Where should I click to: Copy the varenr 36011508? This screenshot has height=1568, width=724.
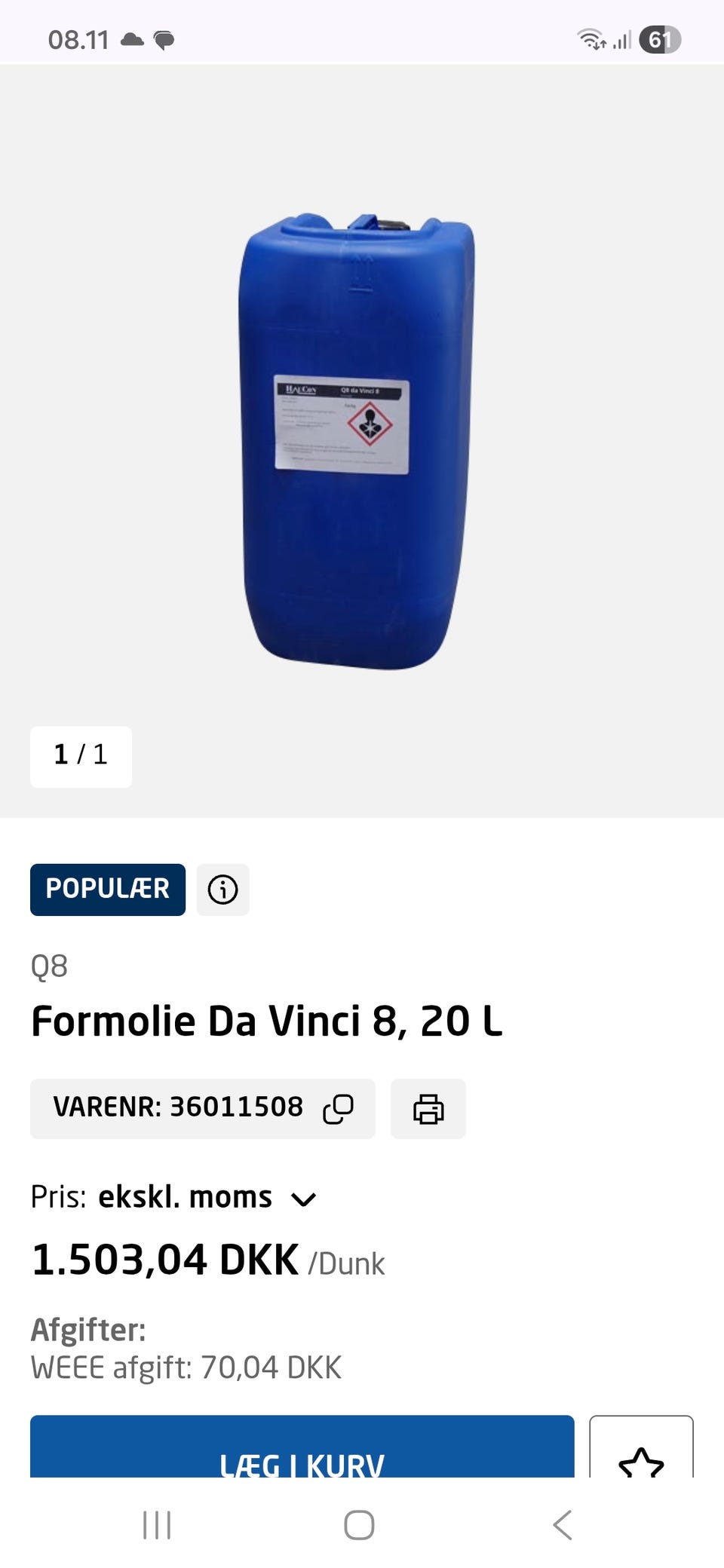[x=338, y=1109]
